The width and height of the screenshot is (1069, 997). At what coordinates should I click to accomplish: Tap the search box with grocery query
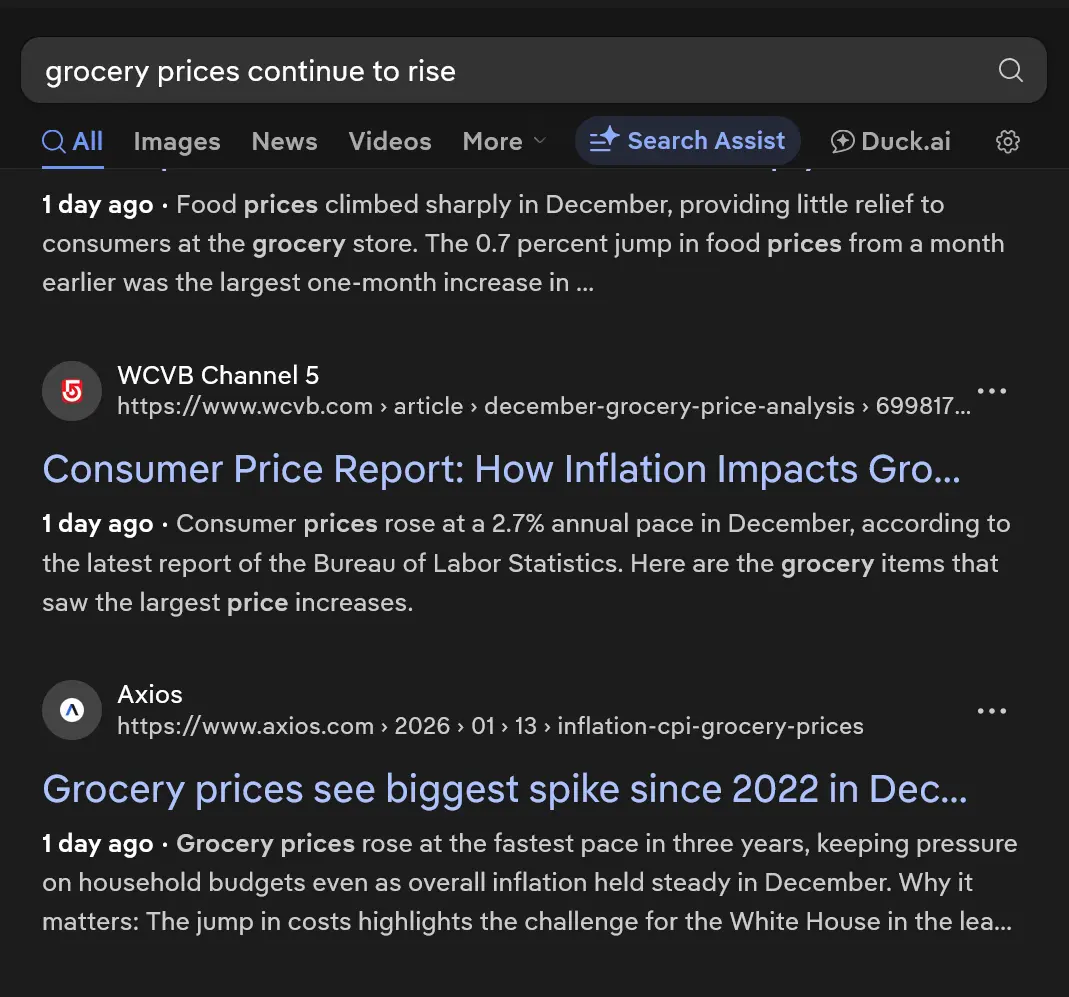[x=500, y=71]
